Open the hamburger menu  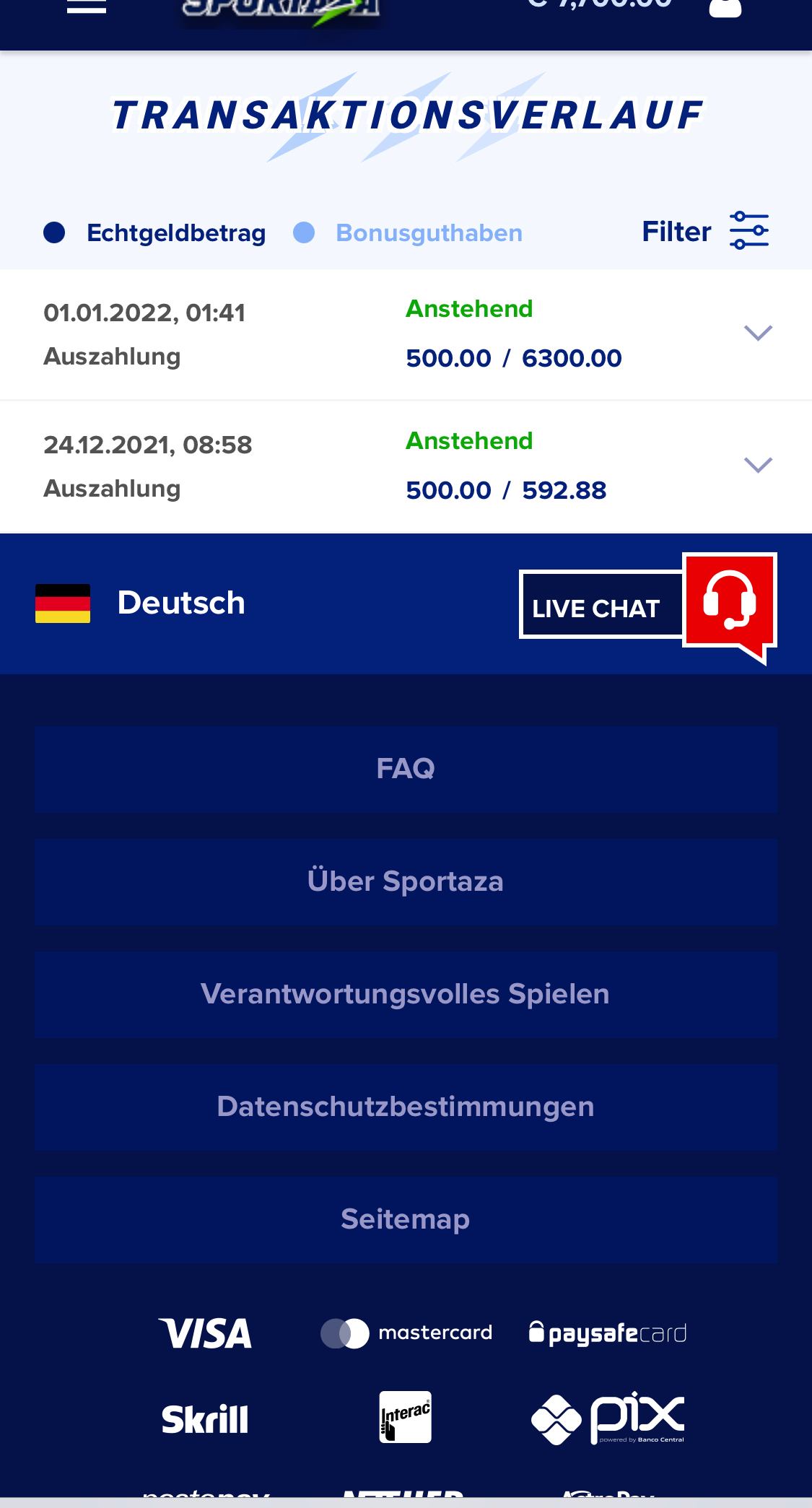point(87,7)
